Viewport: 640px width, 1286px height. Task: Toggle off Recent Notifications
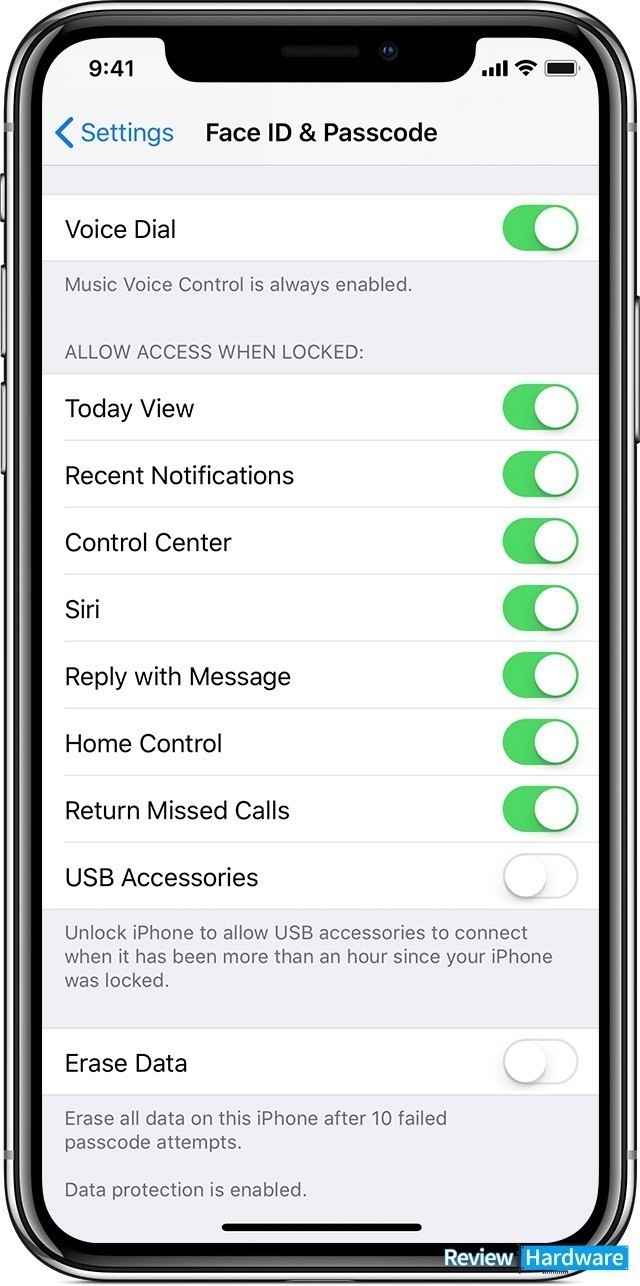[540, 474]
